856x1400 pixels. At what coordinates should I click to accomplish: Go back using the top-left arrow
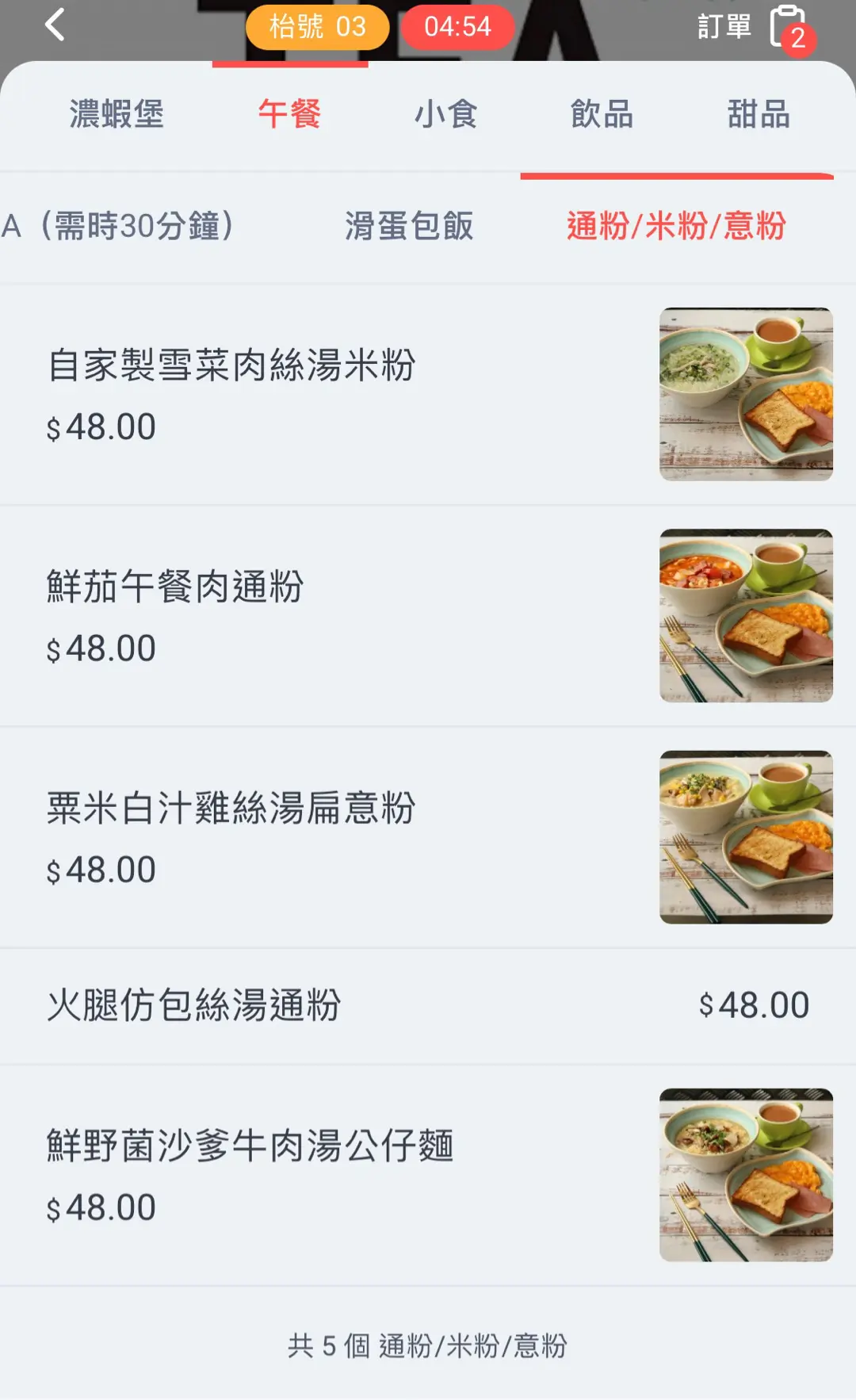(55, 25)
